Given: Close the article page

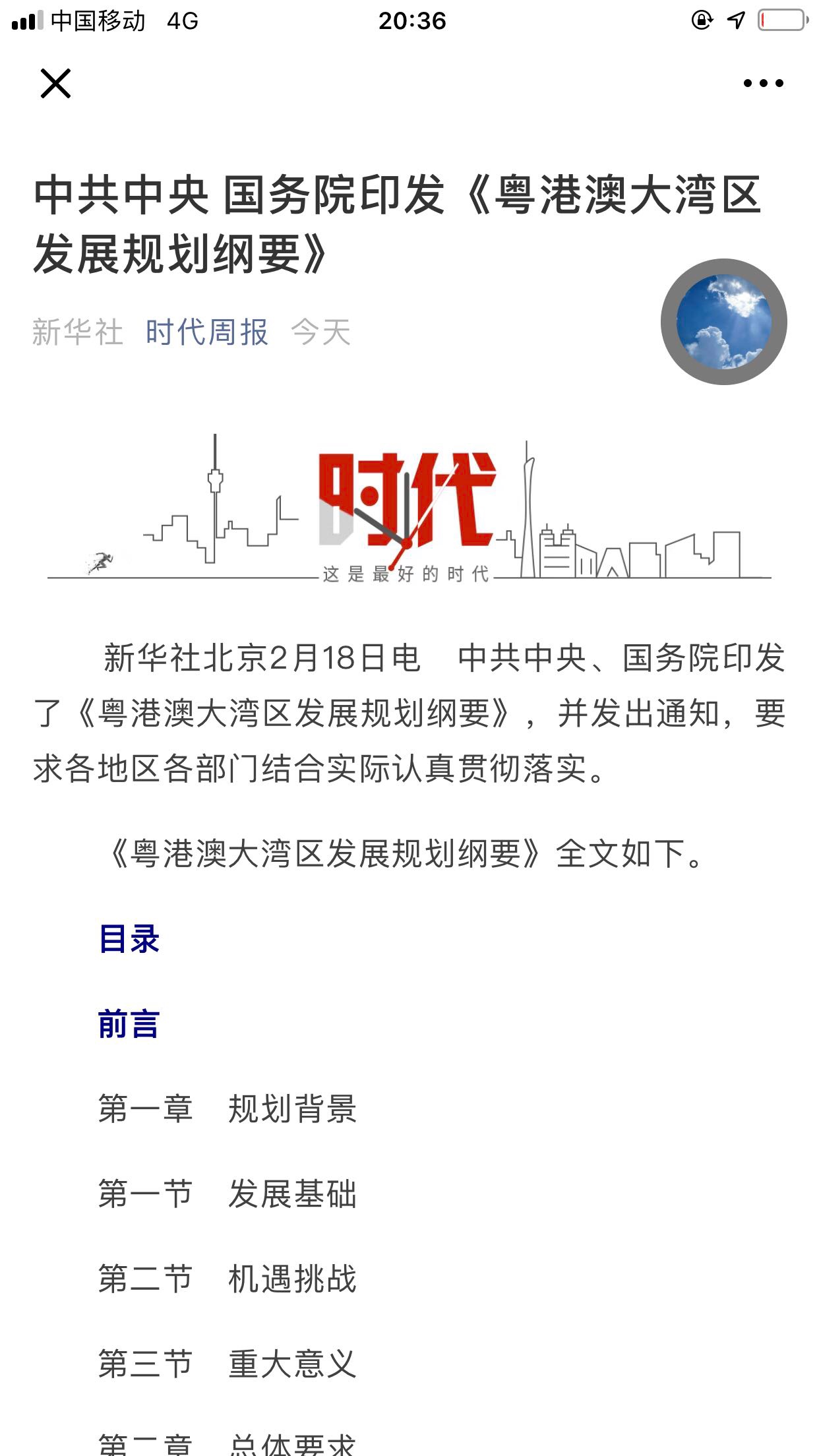Looking at the screenshot, I should [x=55, y=84].
